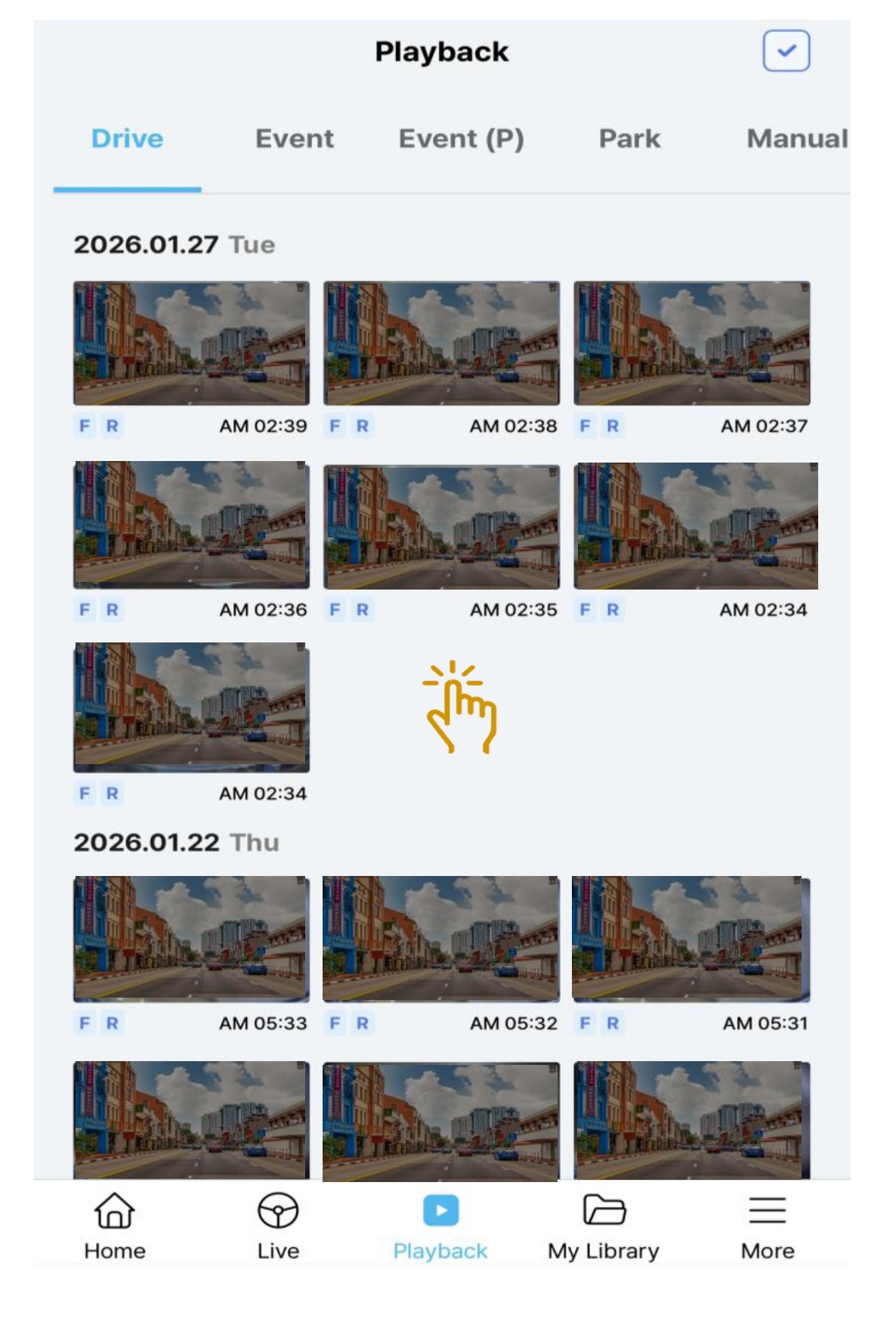The image size is (896, 1334).
Task: Play the AM 02:39 recording
Action: (191, 343)
